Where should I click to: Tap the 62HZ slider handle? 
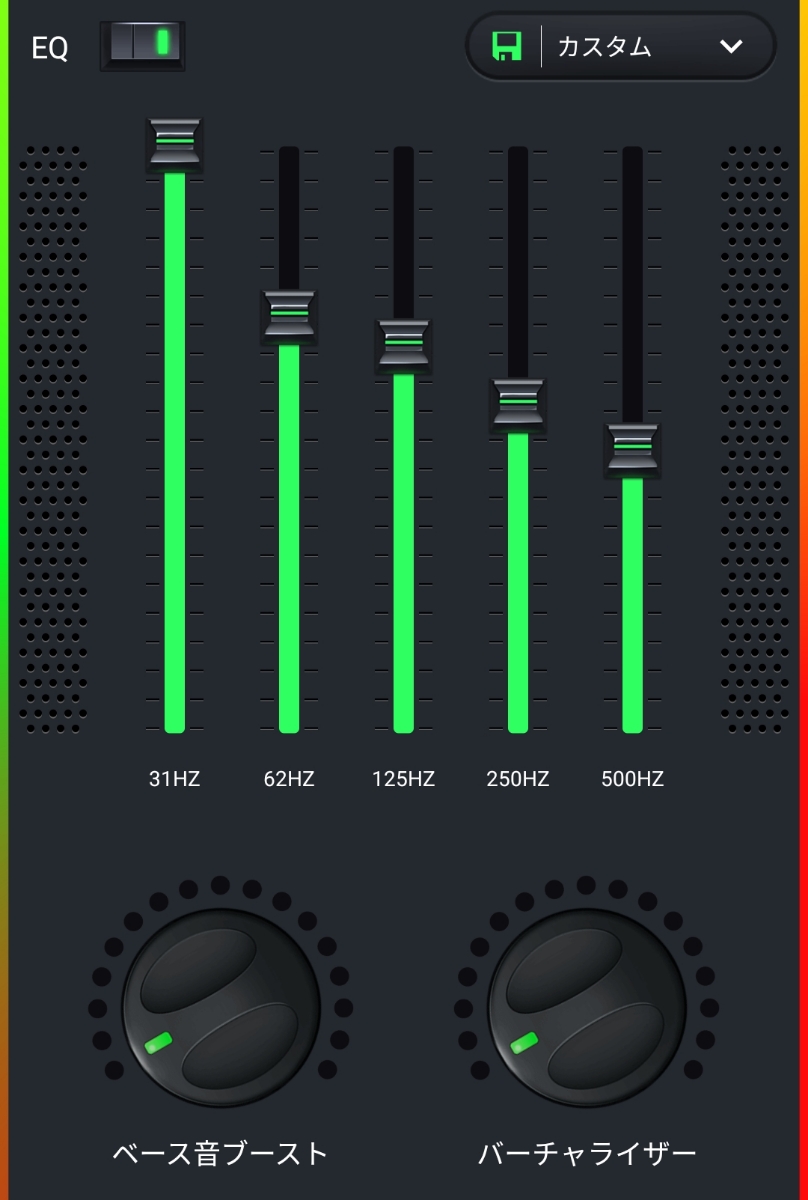[x=289, y=315]
